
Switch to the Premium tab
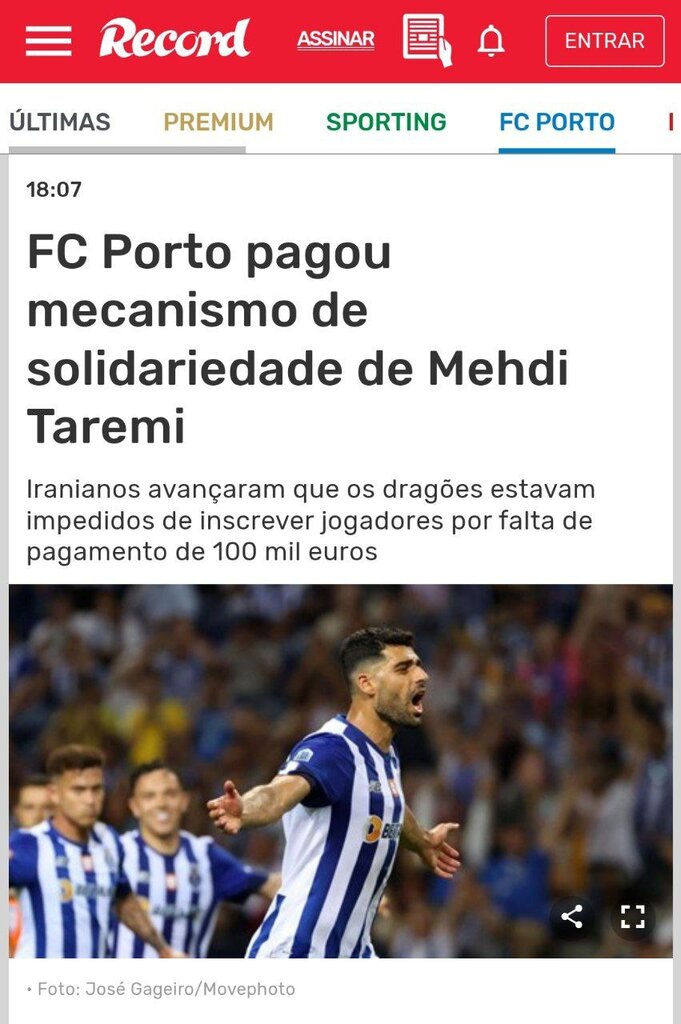pyautogui.click(x=218, y=122)
